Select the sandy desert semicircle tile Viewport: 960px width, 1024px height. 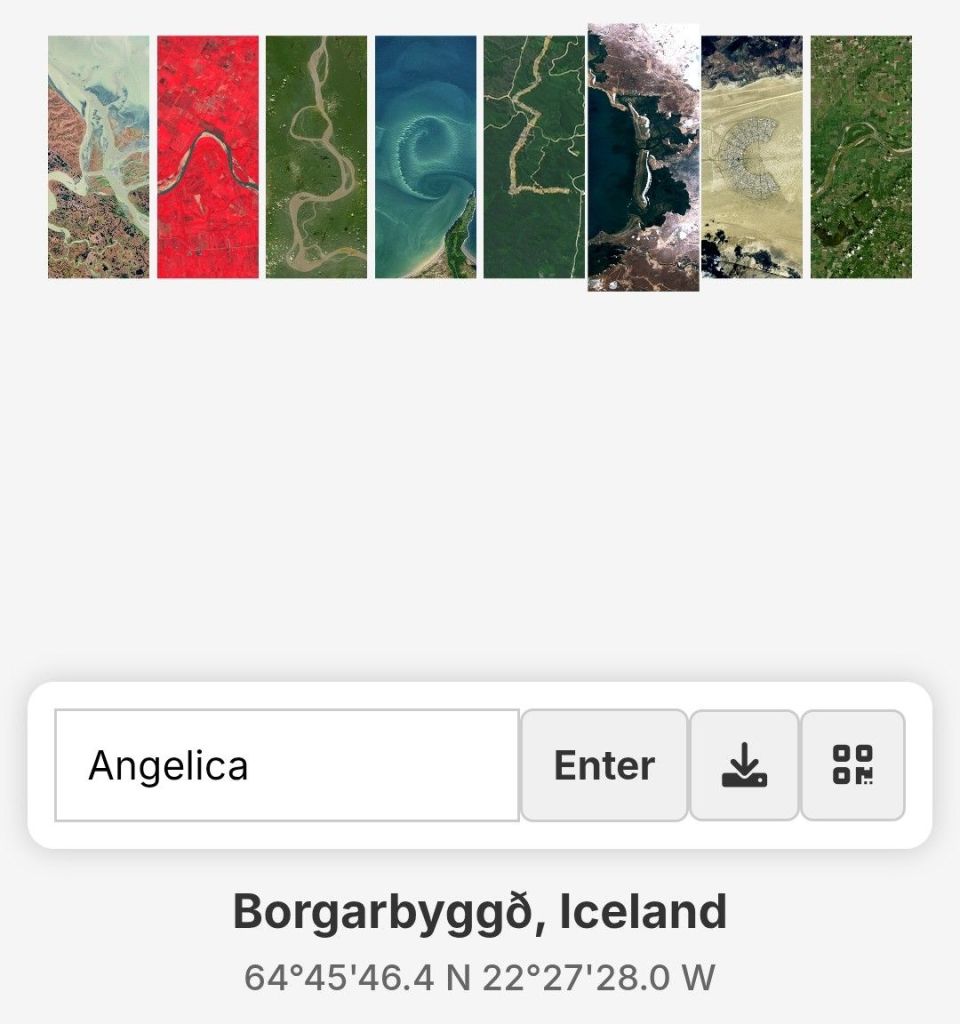pos(752,157)
